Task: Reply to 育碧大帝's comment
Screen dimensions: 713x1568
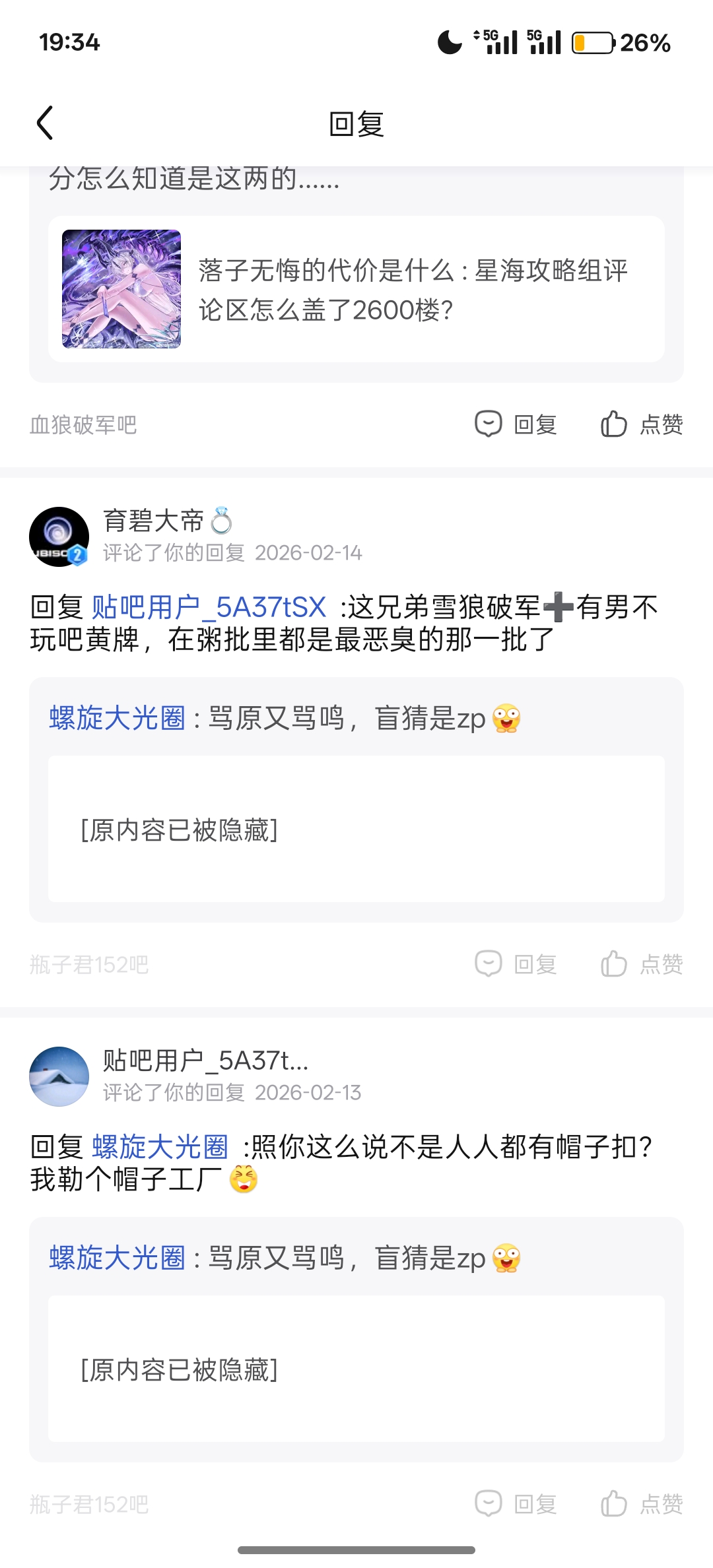Action: tap(516, 964)
